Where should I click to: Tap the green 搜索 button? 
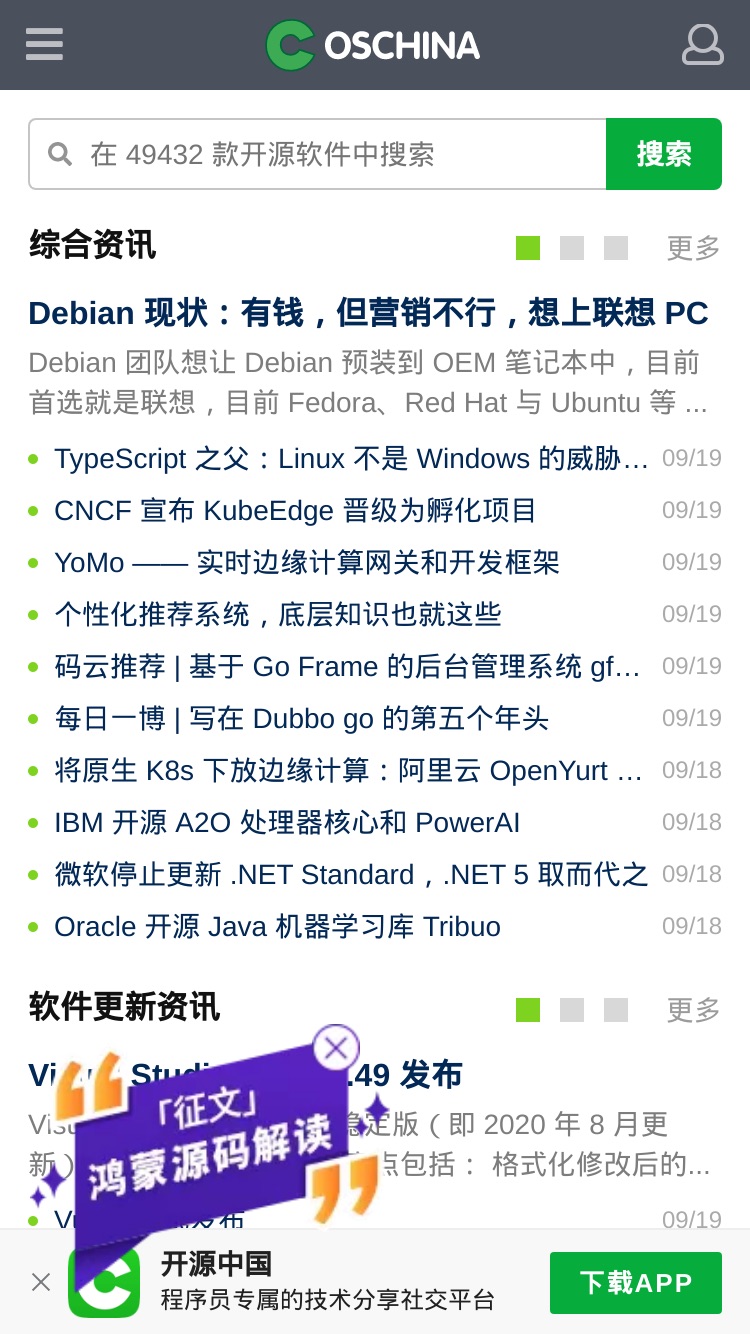tap(664, 154)
